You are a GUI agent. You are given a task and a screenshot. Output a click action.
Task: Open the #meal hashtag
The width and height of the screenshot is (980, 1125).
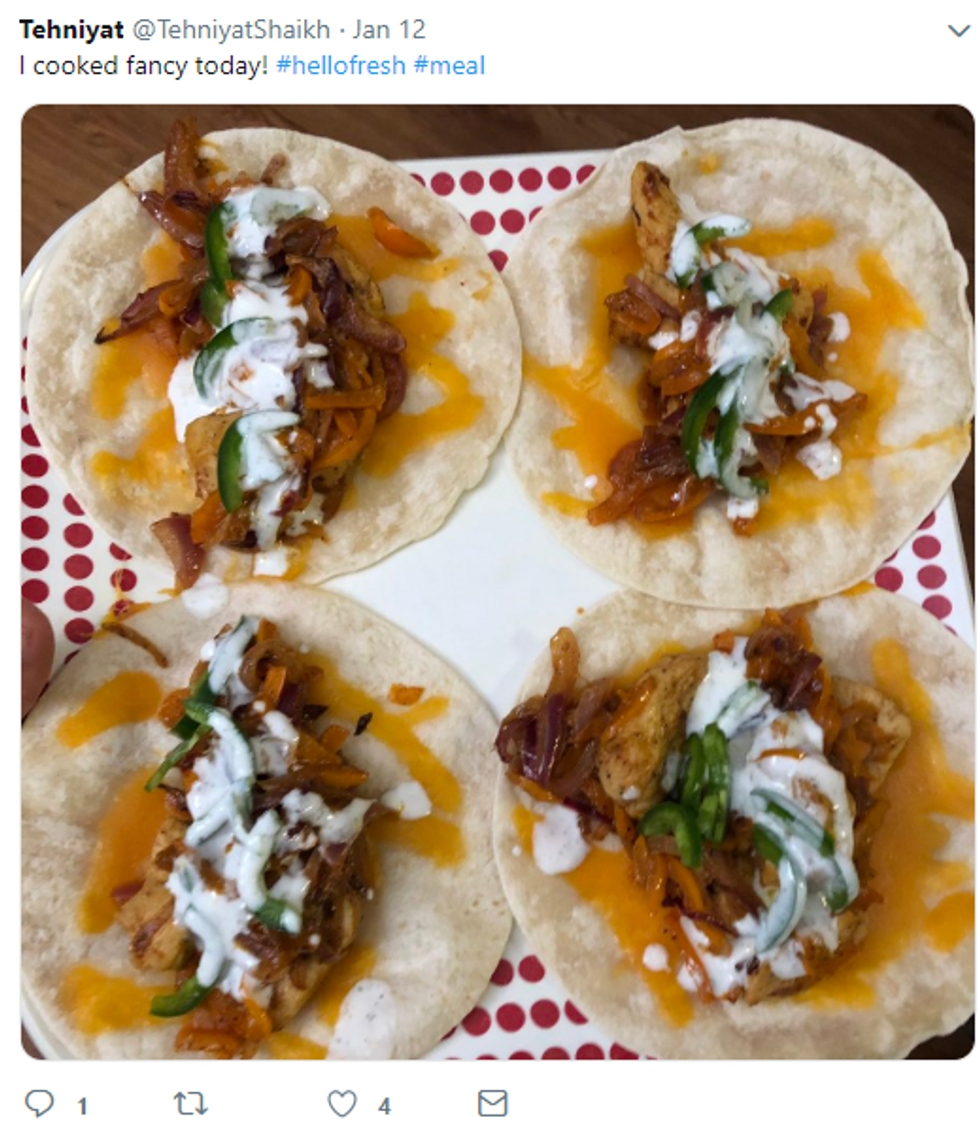coord(449,66)
